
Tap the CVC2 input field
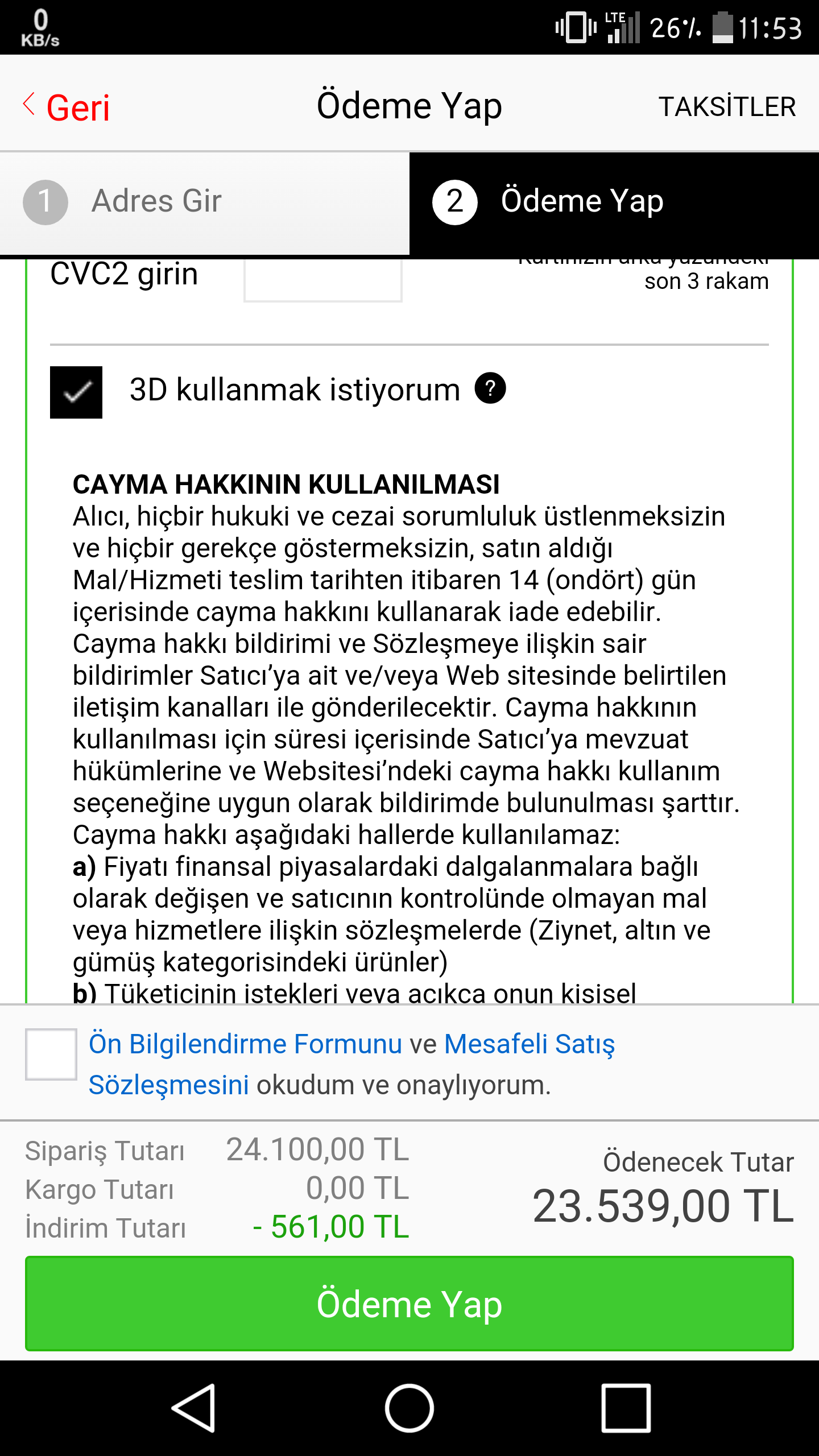pyautogui.click(x=322, y=279)
